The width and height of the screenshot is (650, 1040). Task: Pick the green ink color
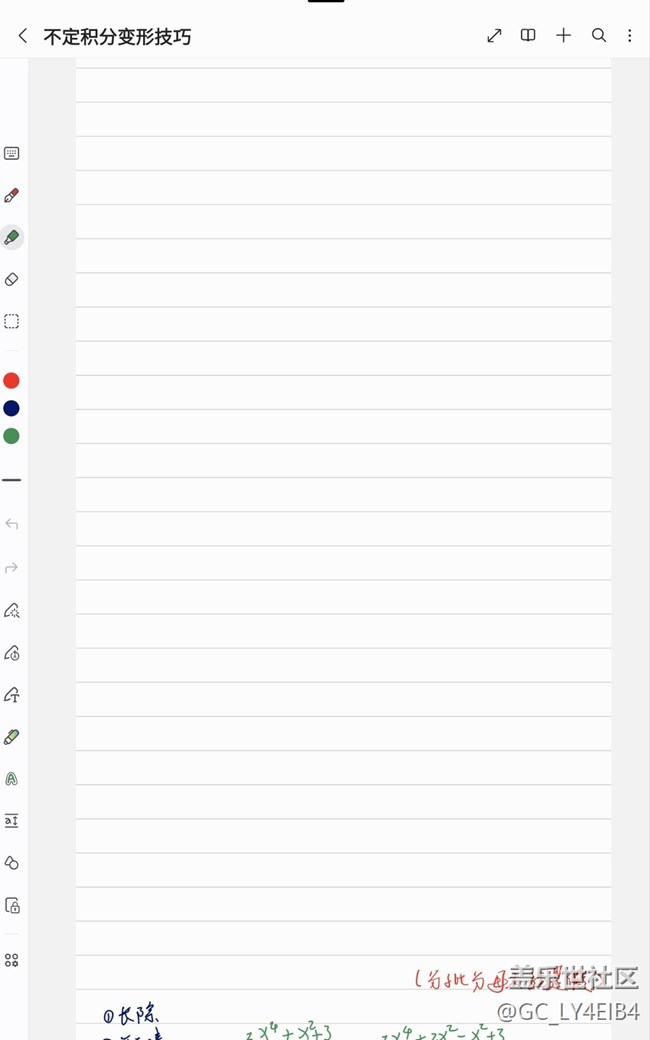[x=12, y=436]
